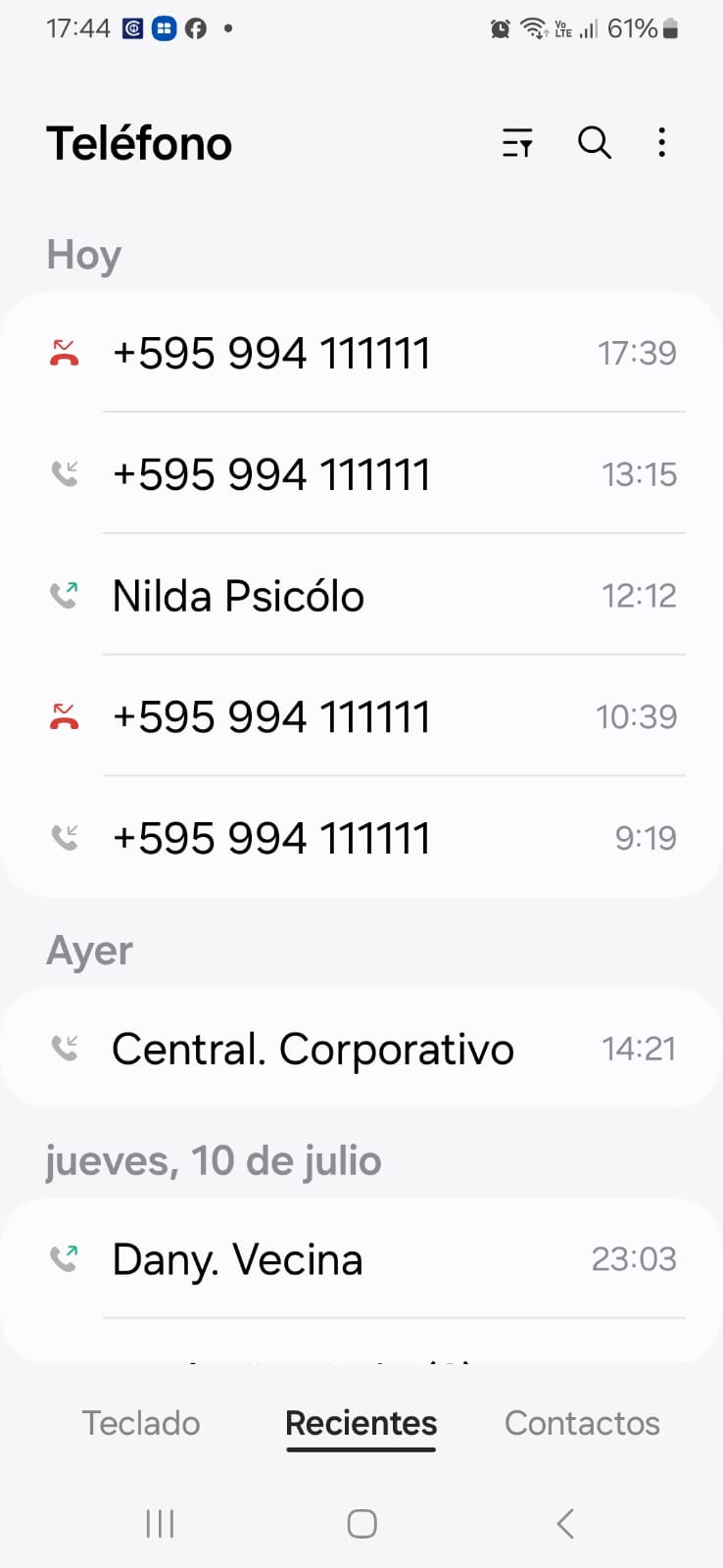Open the three-dot overflow menu
The width and height of the screenshot is (723, 1568).
[x=662, y=143]
